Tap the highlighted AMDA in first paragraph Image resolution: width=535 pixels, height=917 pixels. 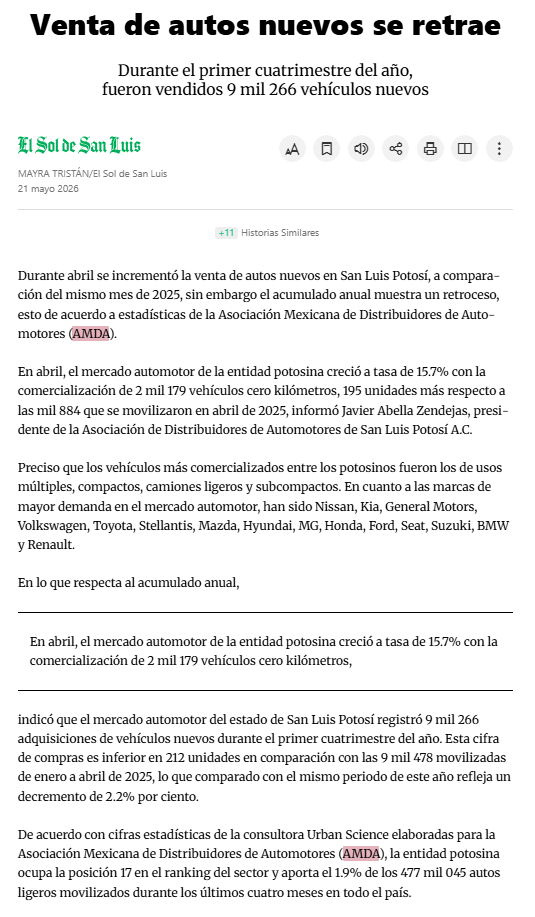pyautogui.click(x=91, y=334)
